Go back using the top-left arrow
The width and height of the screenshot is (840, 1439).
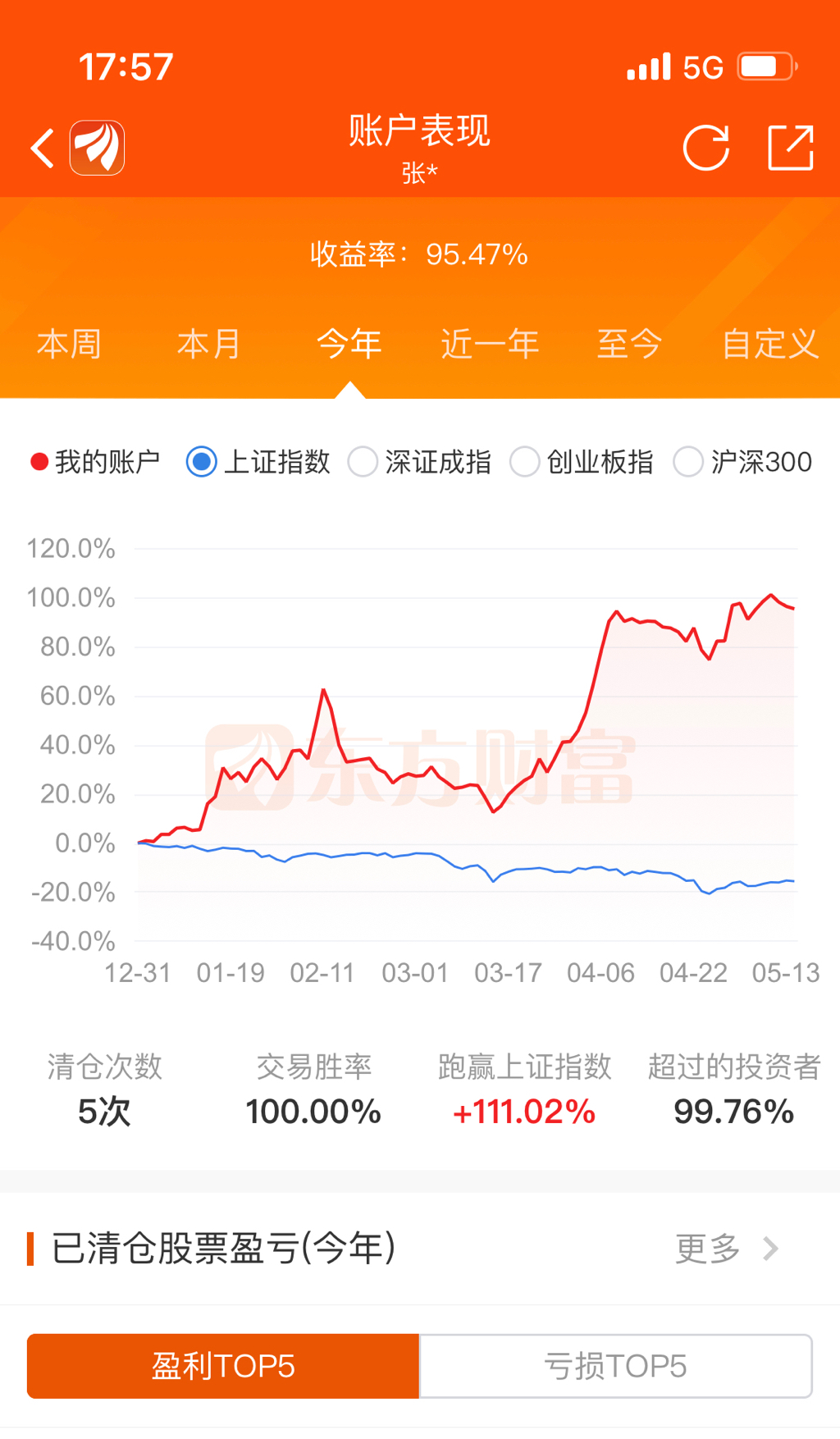[x=43, y=148]
